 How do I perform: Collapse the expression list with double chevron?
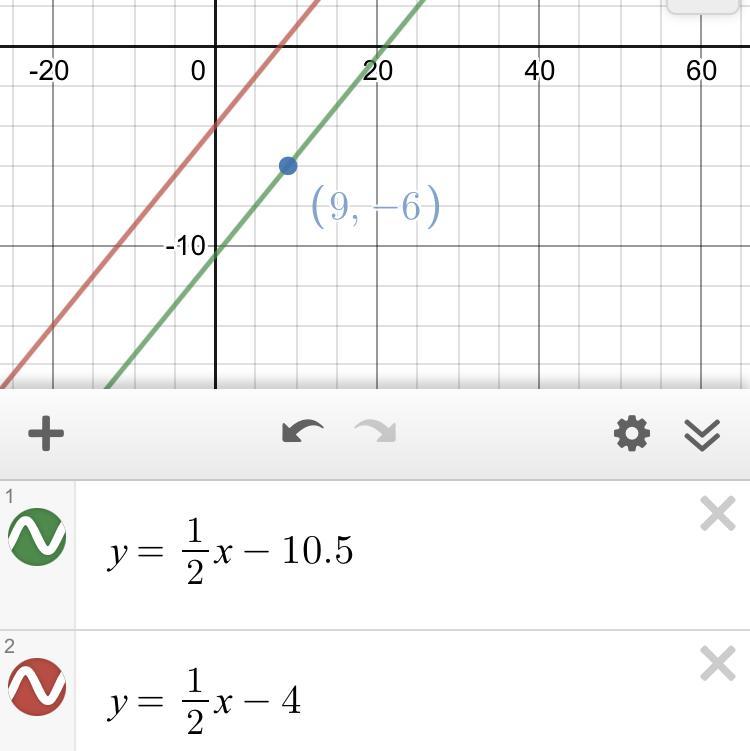(702, 434)
